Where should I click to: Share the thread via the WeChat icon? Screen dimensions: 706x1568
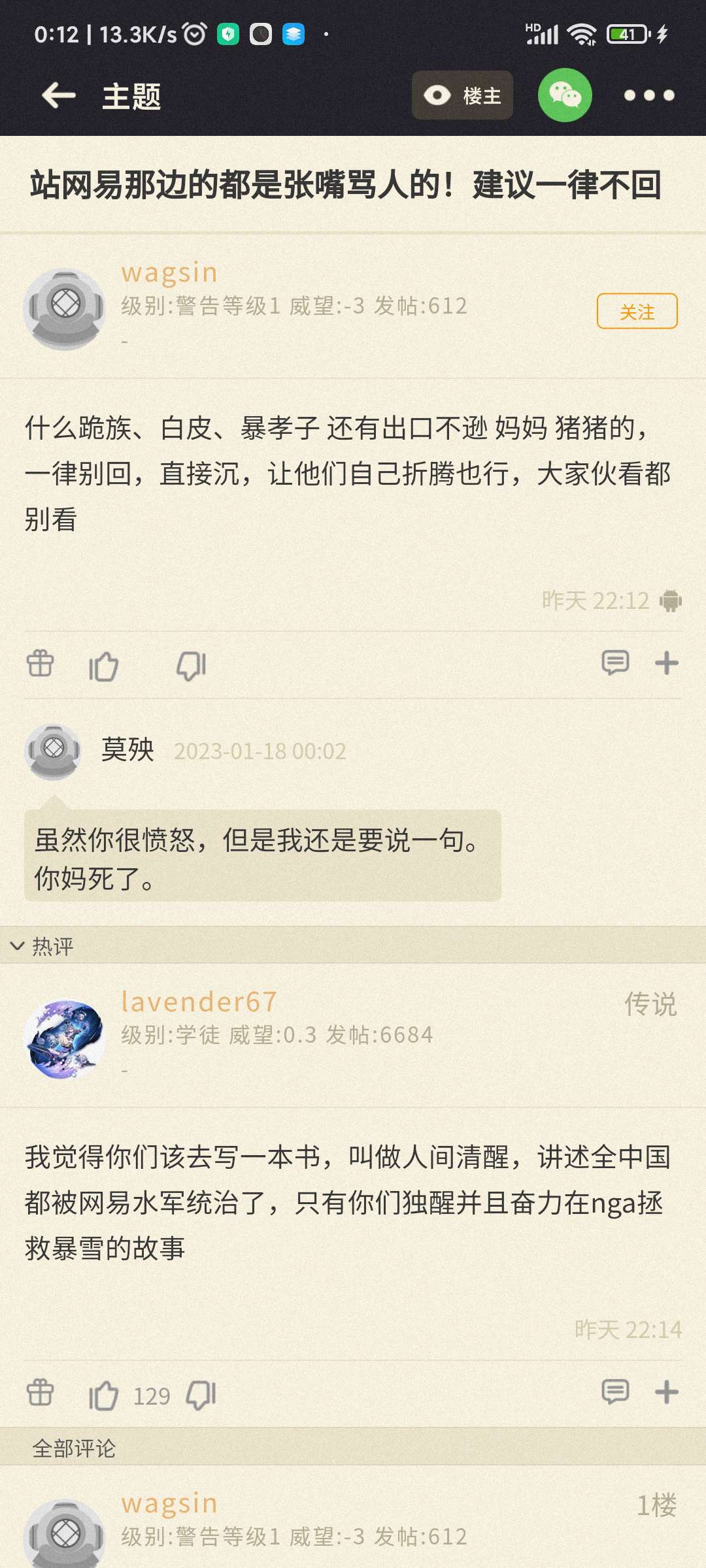pos(565,95)
